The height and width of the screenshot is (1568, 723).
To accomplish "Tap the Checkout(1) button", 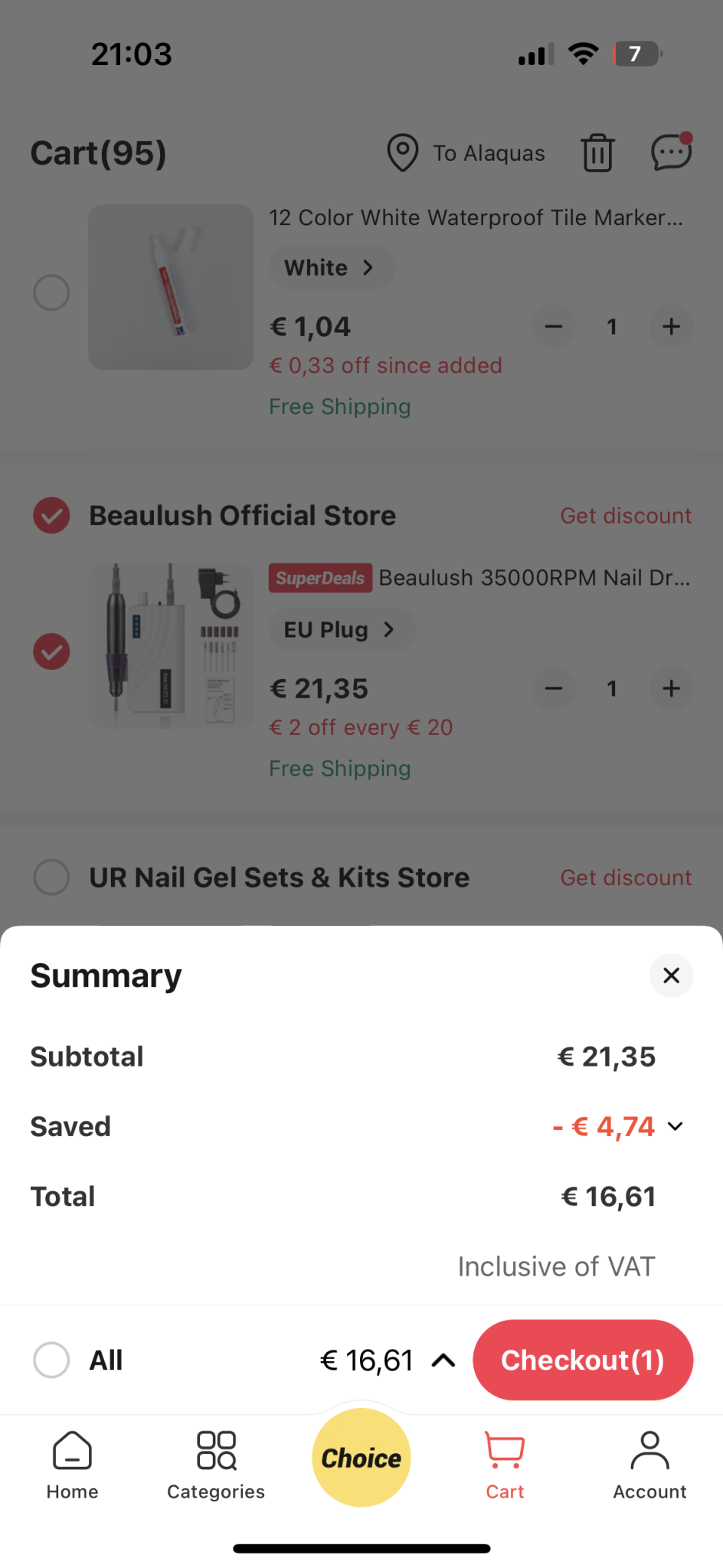I will coord(582,1360).
